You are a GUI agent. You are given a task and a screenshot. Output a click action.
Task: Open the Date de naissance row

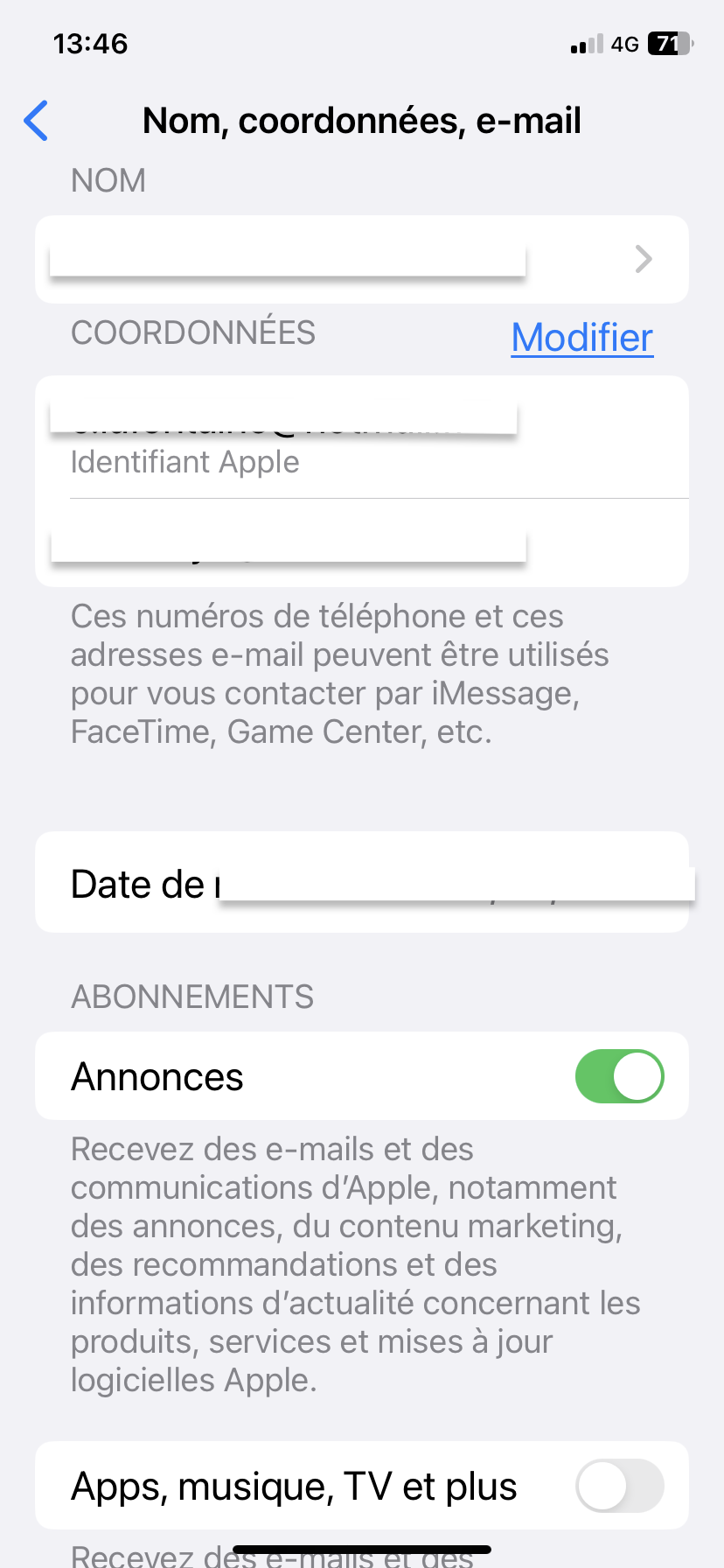click(x=362, y=882)
